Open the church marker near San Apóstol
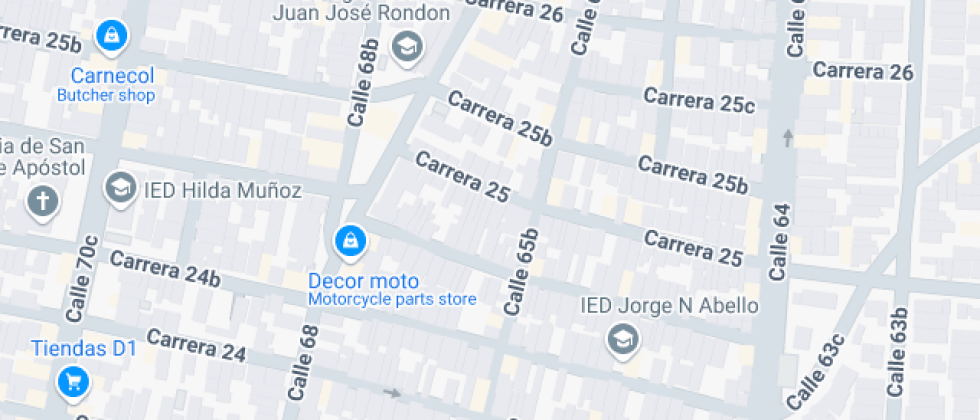 pyautogui.click(x=42, y=203)
